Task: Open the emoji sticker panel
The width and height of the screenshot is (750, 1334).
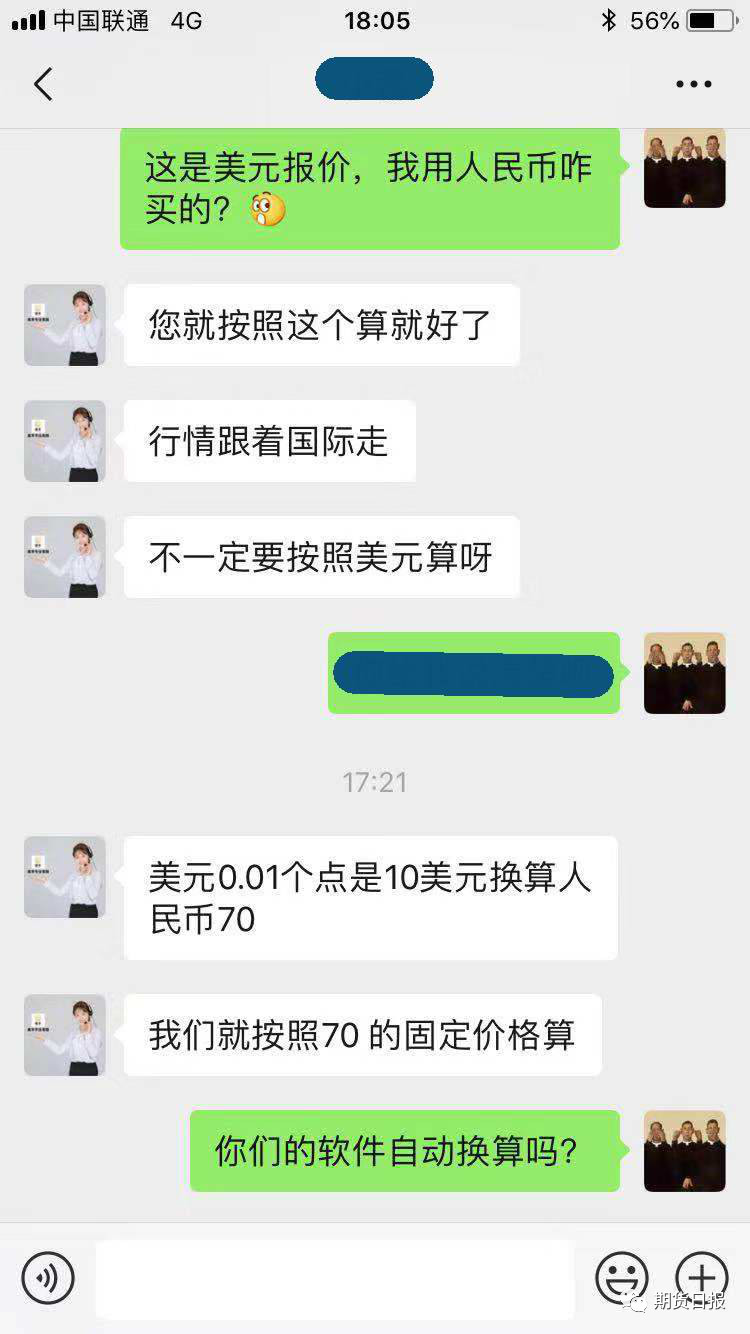Action: [622, 1277]
